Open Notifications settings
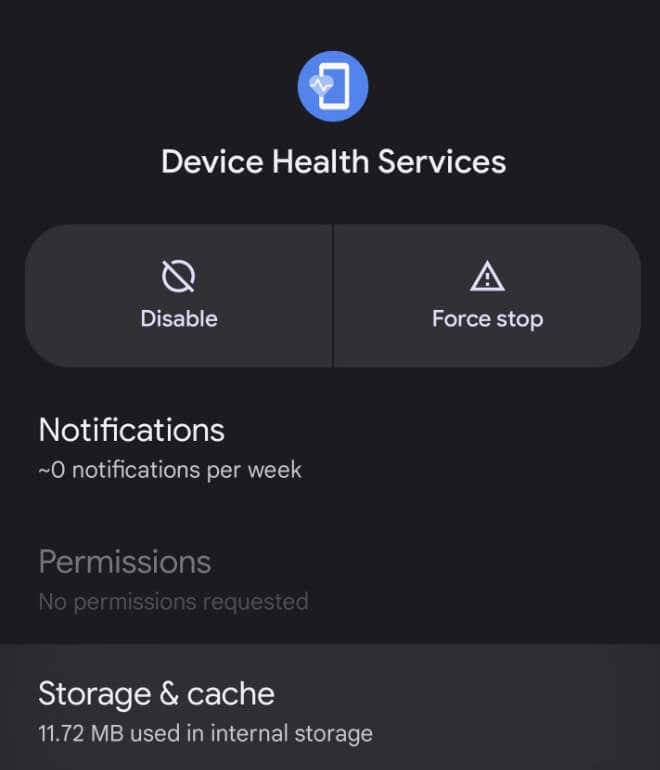The image size is (660, 770). click(170, 447)
